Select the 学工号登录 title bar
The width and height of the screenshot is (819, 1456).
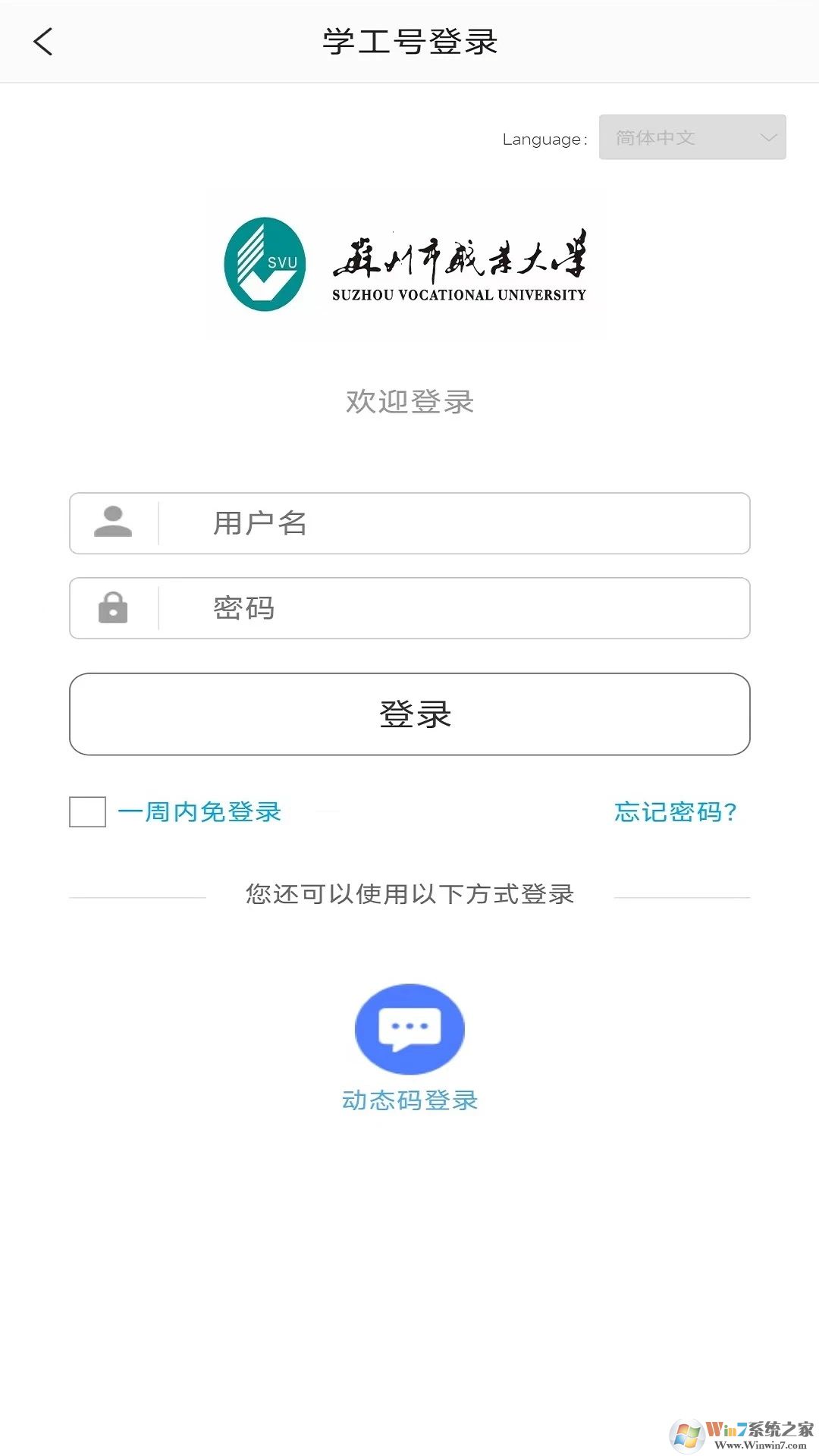click(x=409, y=41)
